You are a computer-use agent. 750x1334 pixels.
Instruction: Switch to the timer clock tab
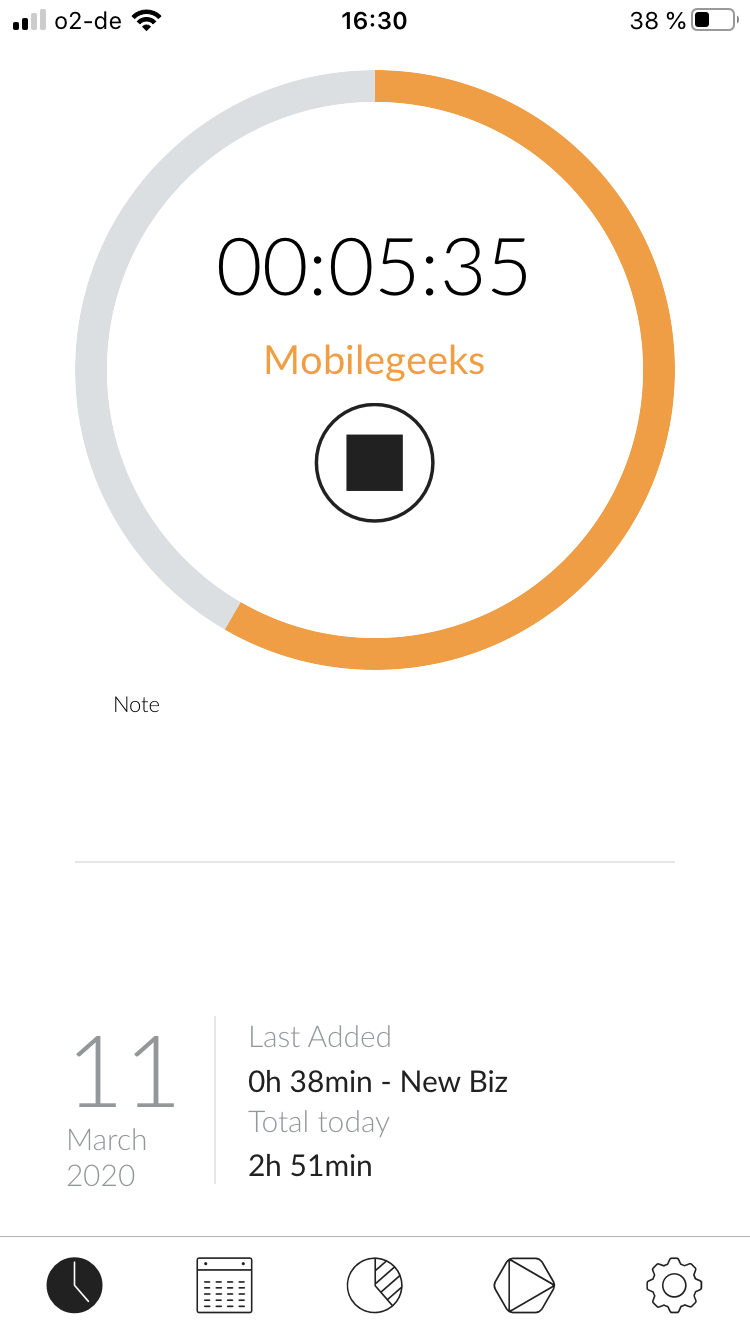click(x=75, y=1284)
